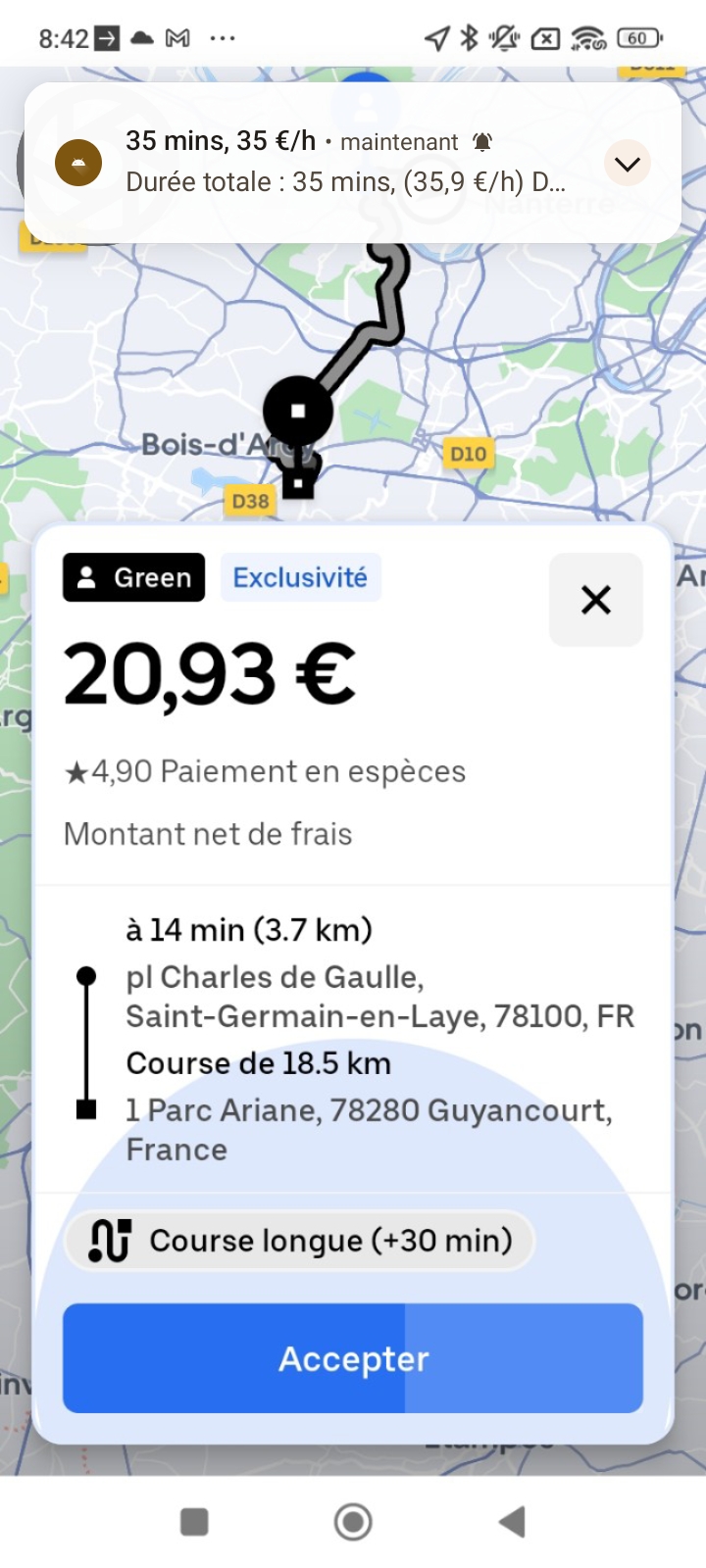This screenshot has width=706, height=1568.
Task: Tap the star icon next to the 4,90 rating
Action: (x=75, y=771)
